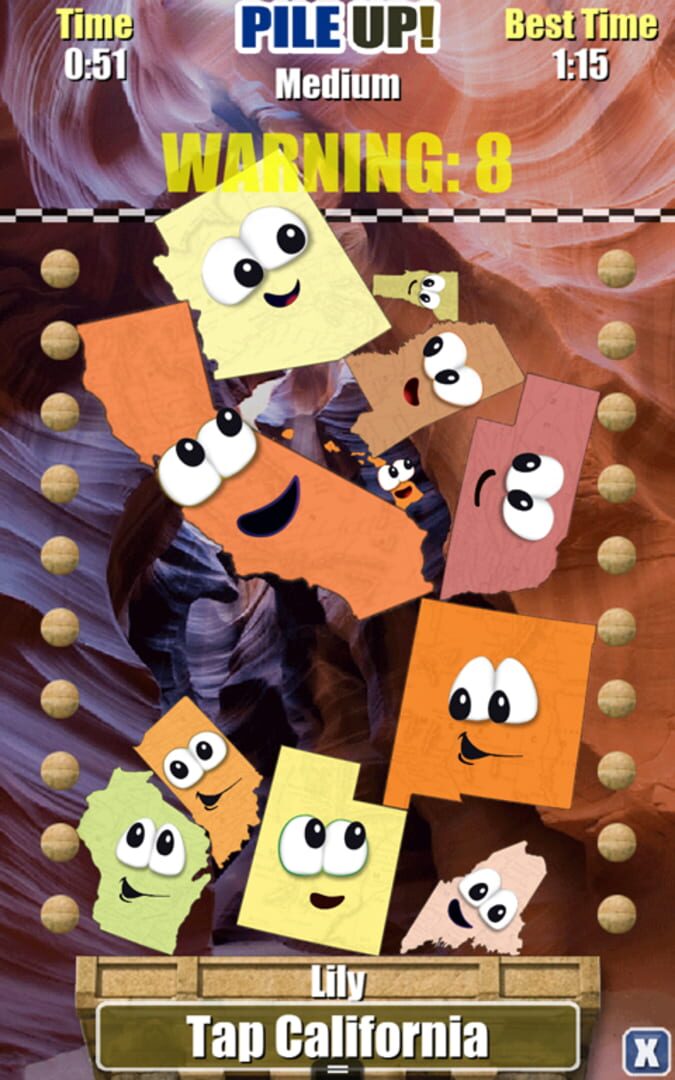Select the pale peach Maine-shaped state
This screenshot has height=1080, width=675.
tap(478, 900)
